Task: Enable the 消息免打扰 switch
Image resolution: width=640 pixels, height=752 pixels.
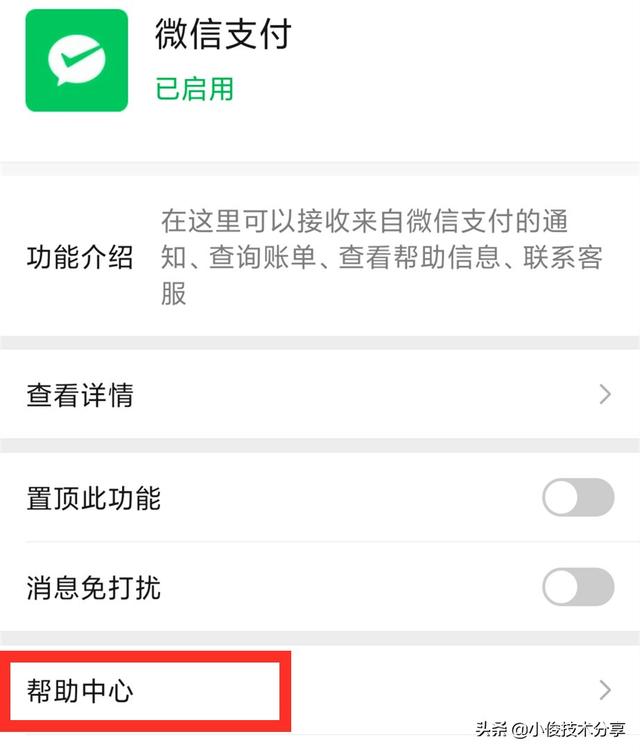Action: (x=577, y=587)
